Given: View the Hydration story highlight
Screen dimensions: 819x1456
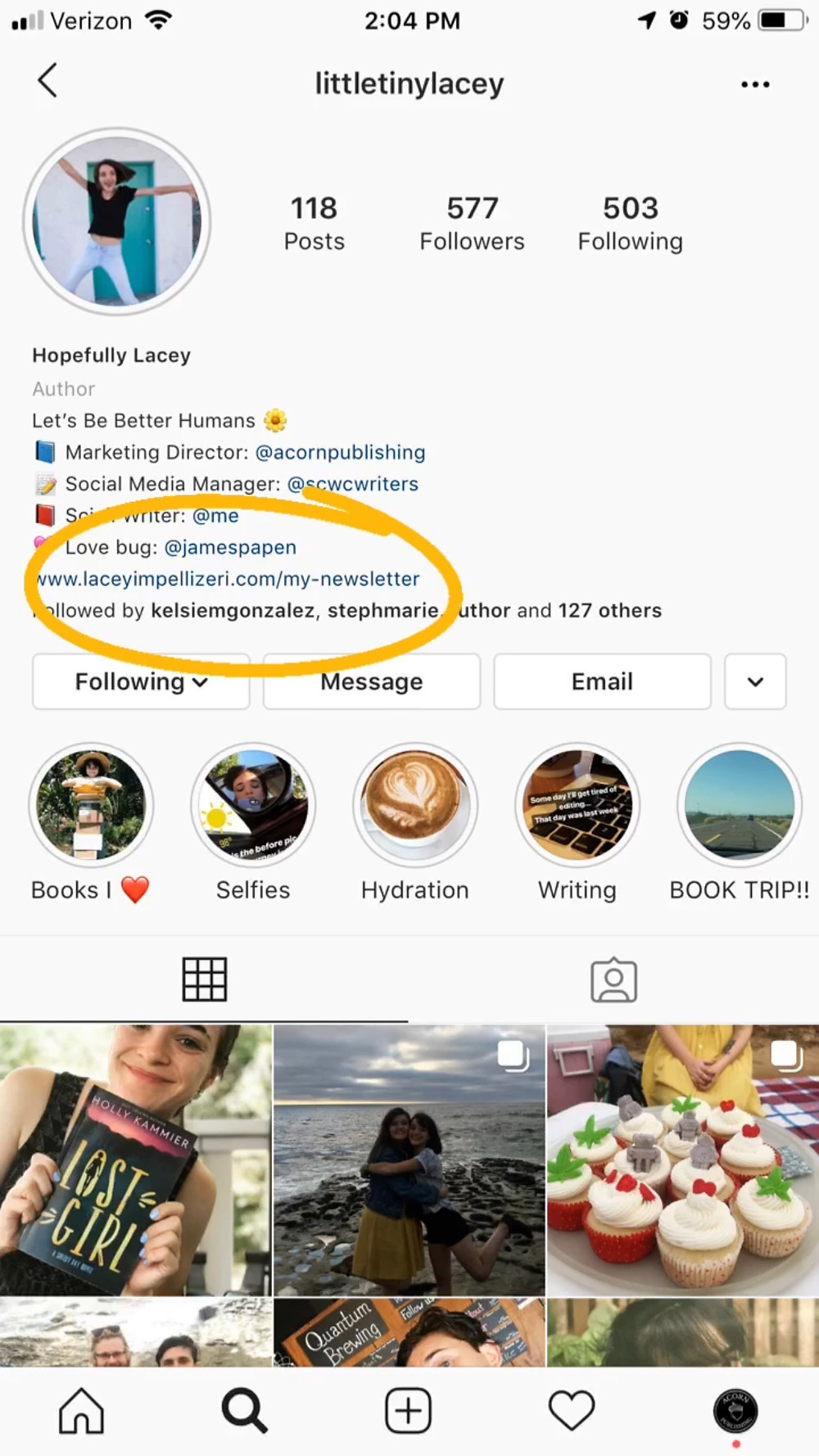Looking at the screenshot, I should (x=415, y=823).
